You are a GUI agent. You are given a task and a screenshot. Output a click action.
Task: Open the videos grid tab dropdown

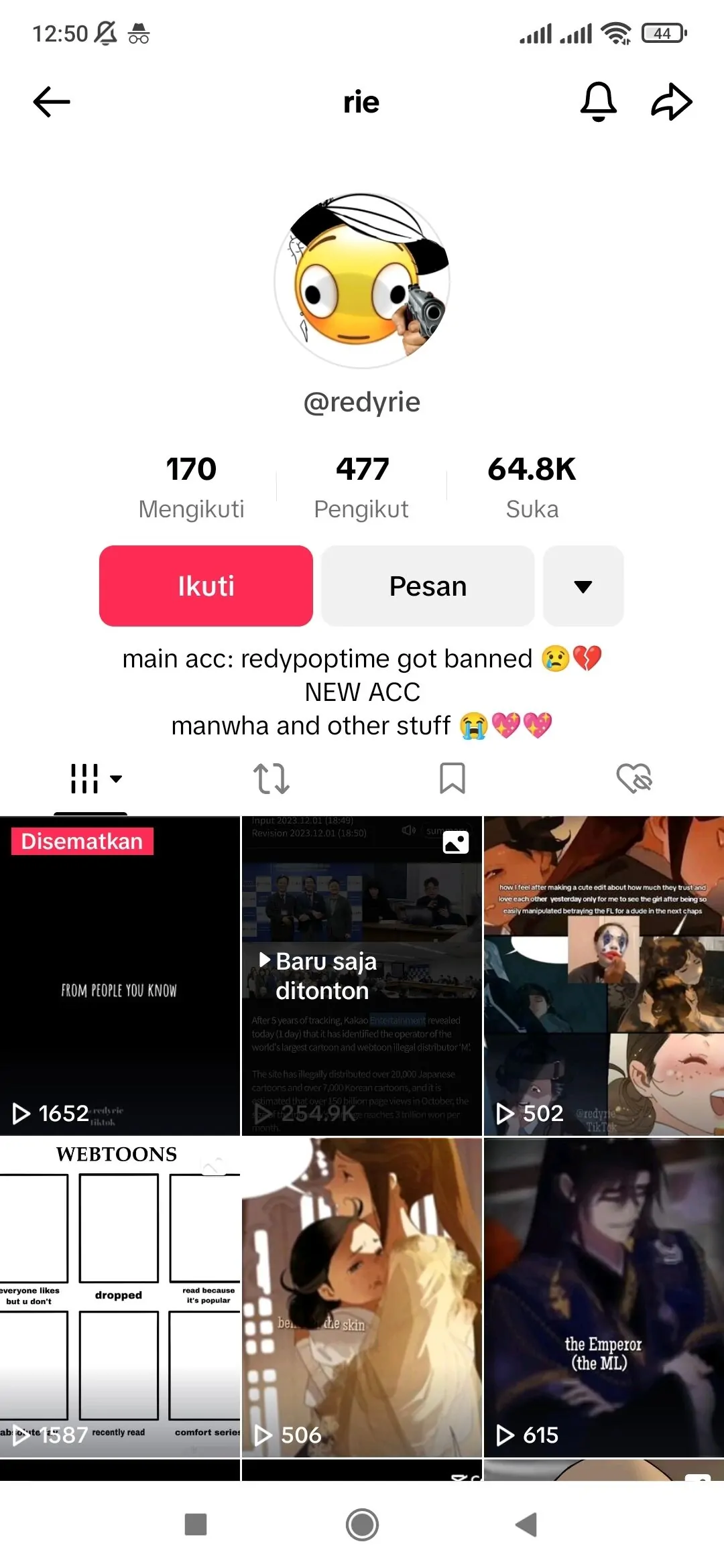click(x=95, y=779)
